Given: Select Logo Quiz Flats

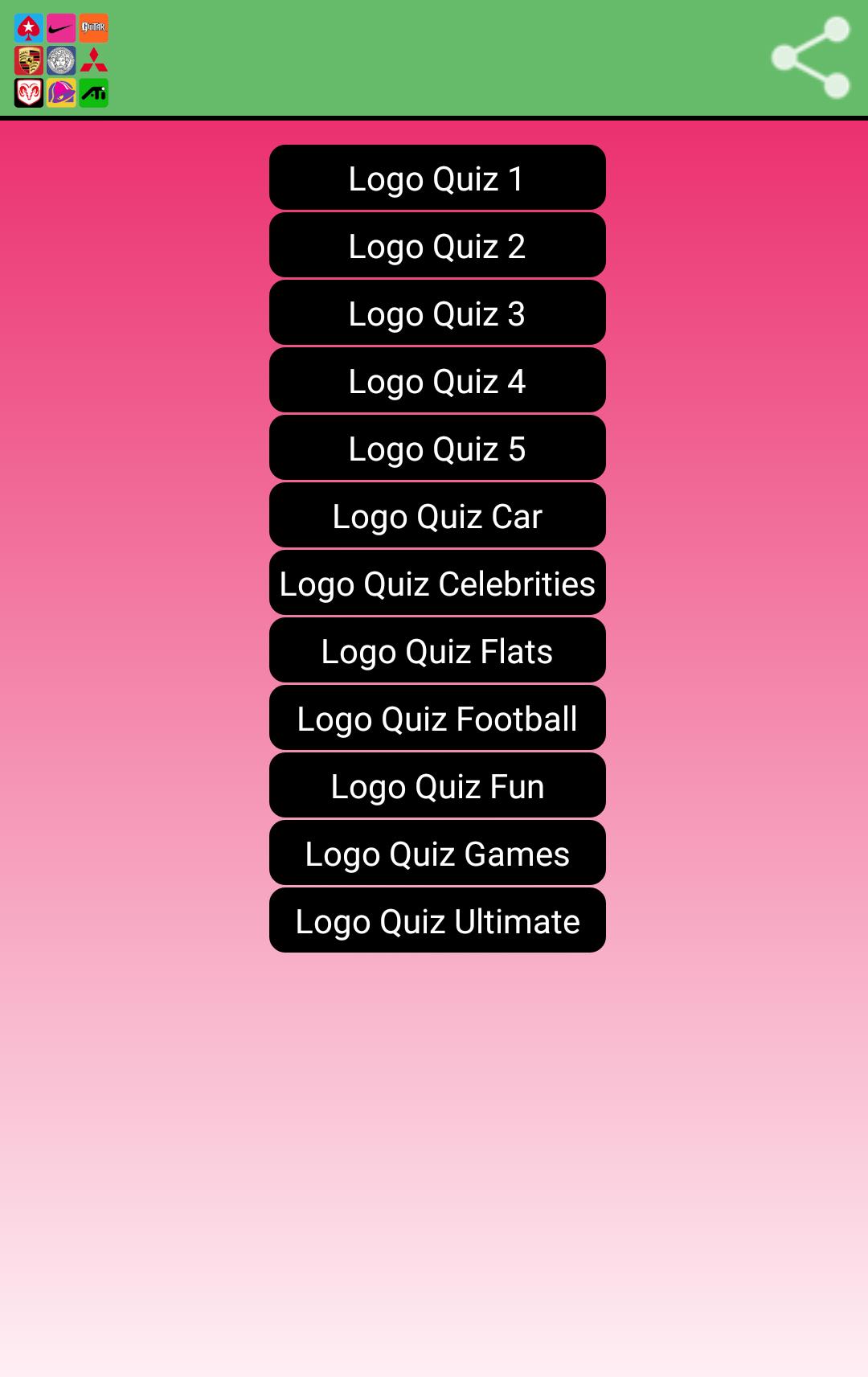Looking at the screenshot, I should pos(437,651).
